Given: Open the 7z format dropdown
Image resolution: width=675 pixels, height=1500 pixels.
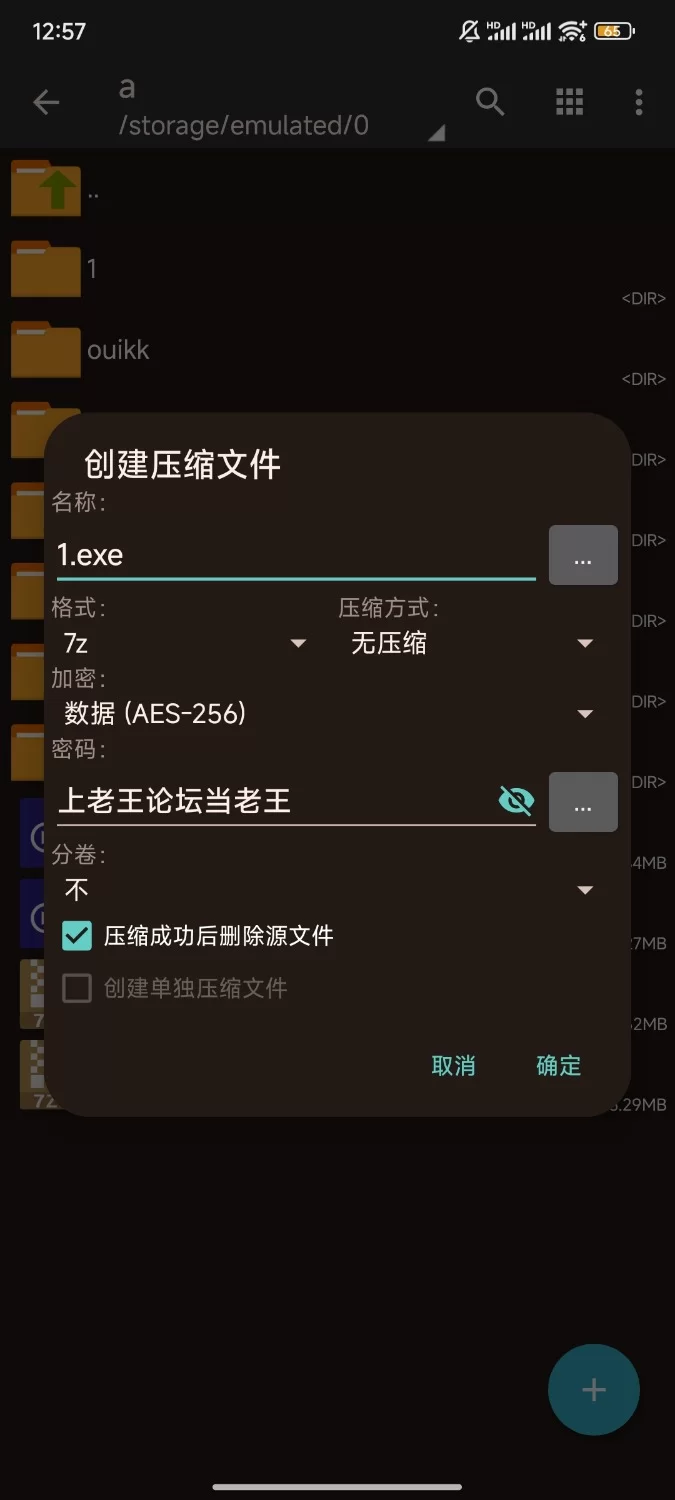Looking at the screenshot, I should [x=185, y=643].
